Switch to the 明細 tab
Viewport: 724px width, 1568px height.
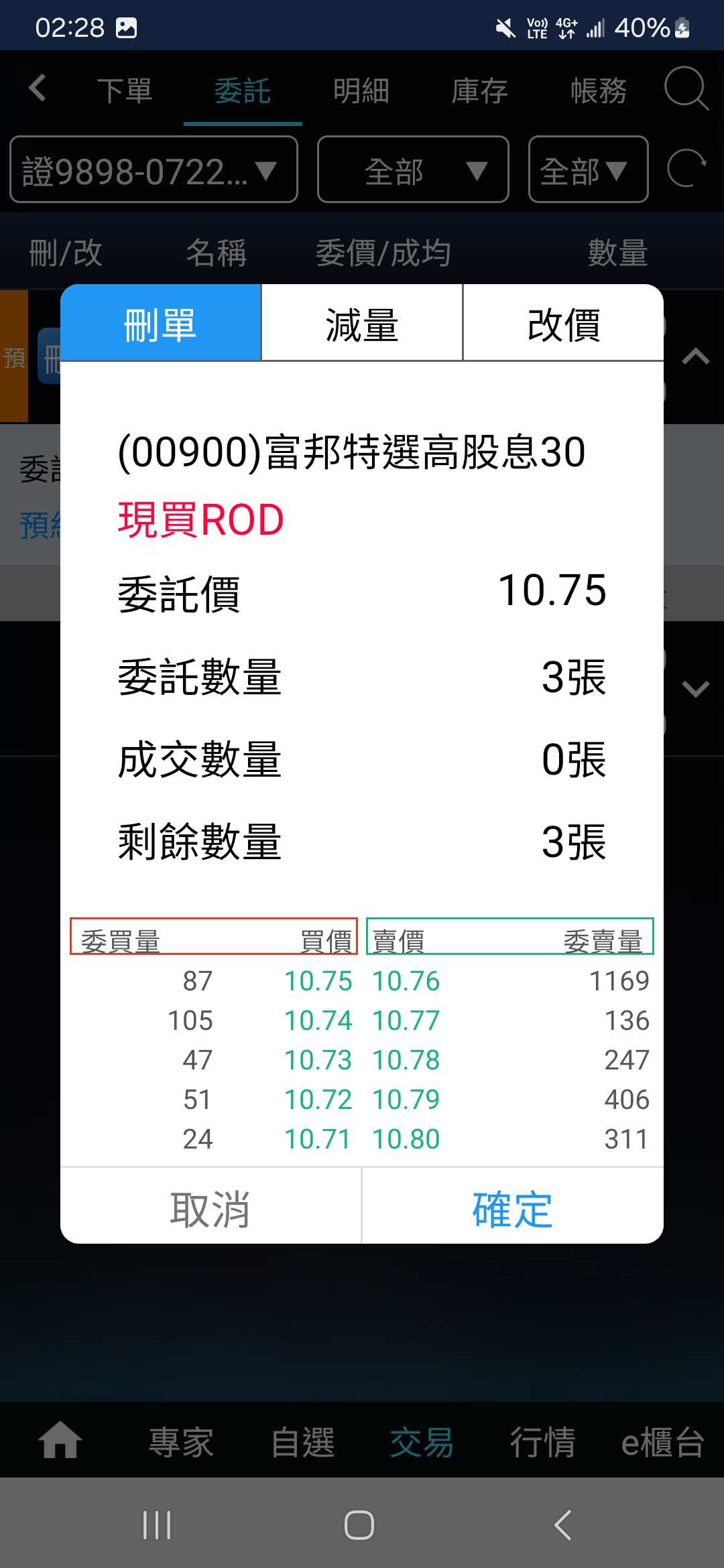361,90
